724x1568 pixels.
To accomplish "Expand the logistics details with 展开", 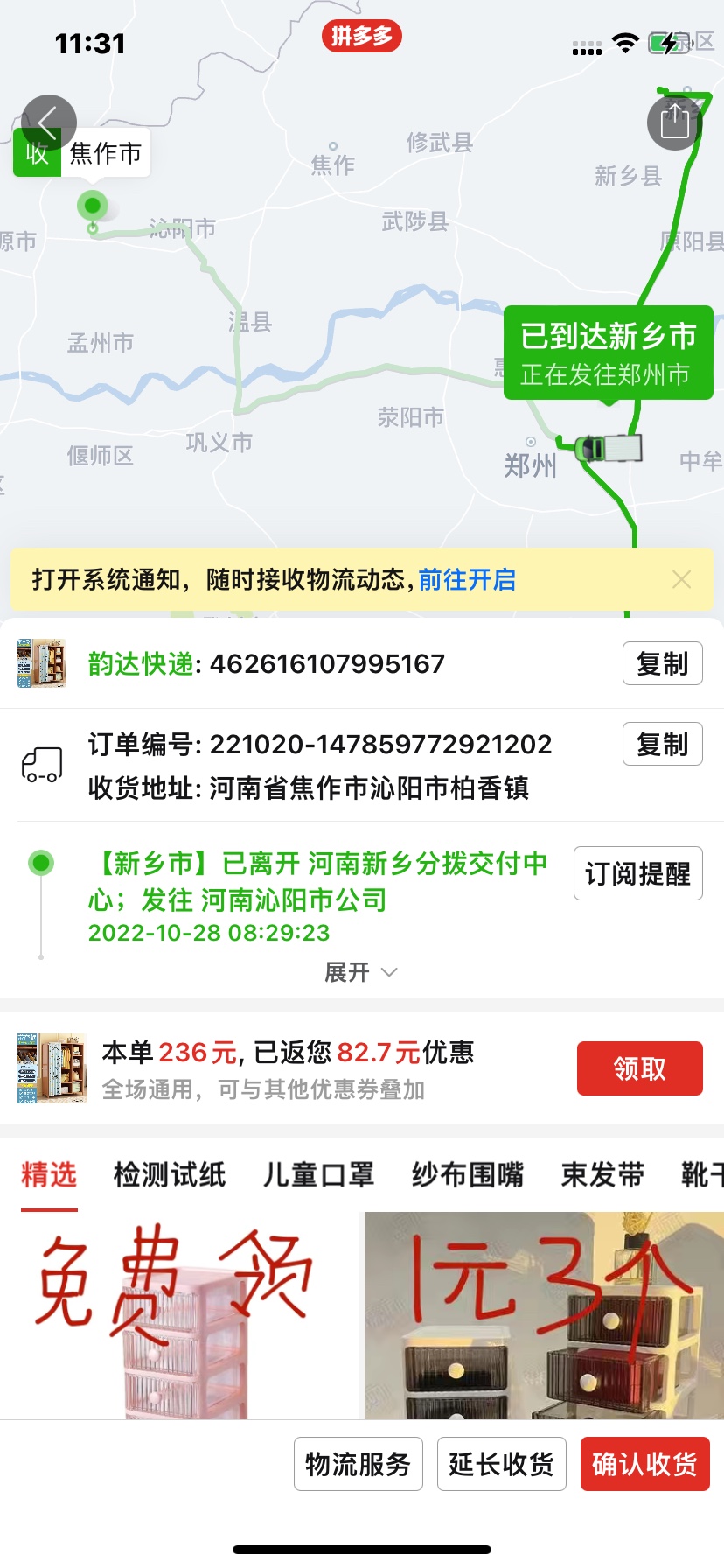I will 360,972.
